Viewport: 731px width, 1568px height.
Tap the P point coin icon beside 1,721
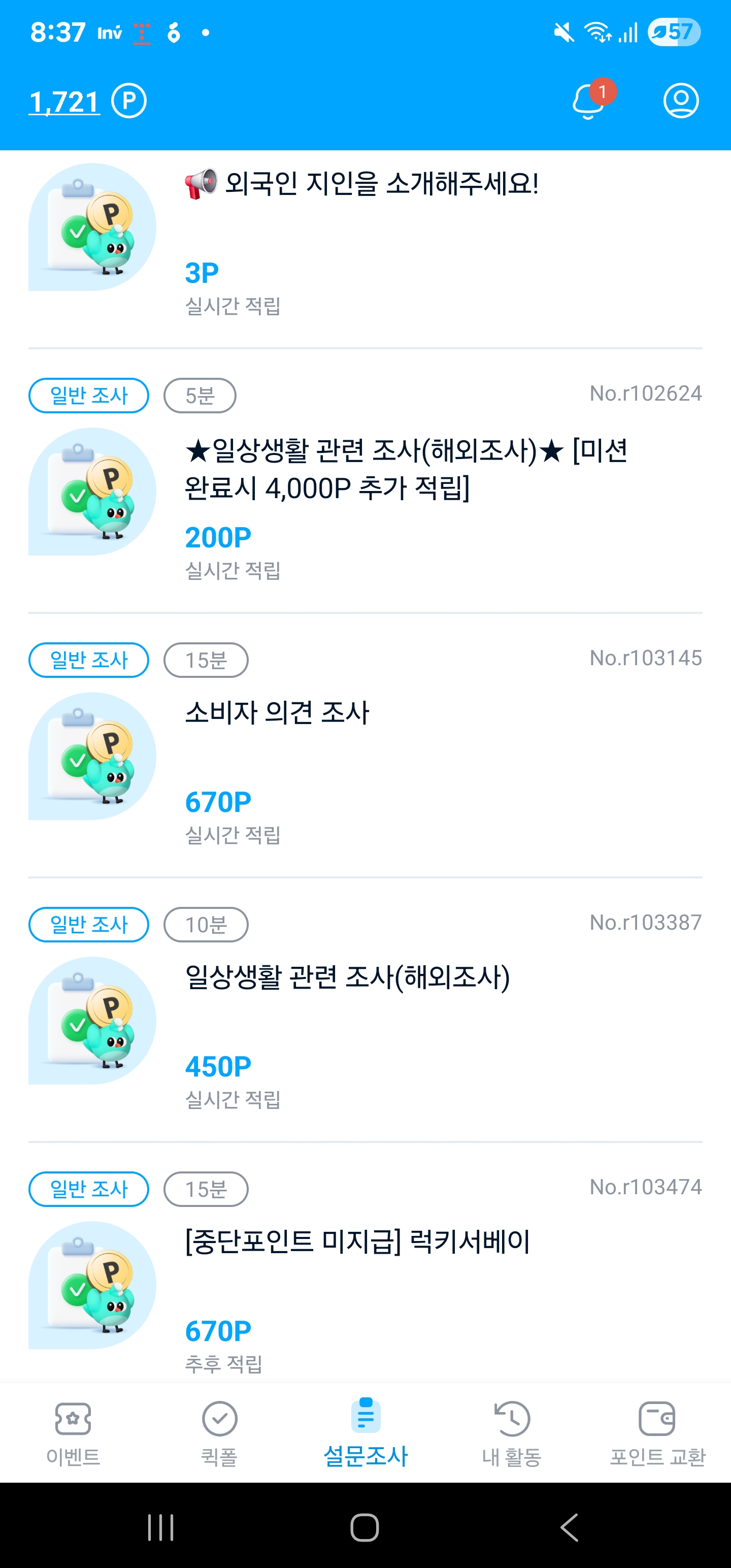[129, 101]
